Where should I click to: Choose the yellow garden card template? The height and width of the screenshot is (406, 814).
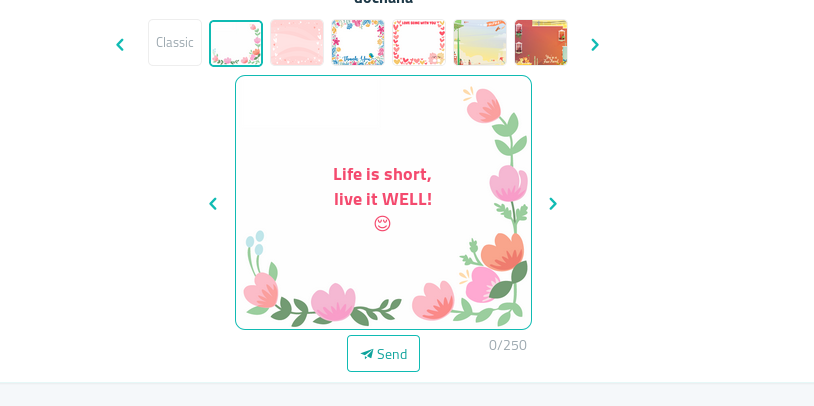[x=480, y=43]
